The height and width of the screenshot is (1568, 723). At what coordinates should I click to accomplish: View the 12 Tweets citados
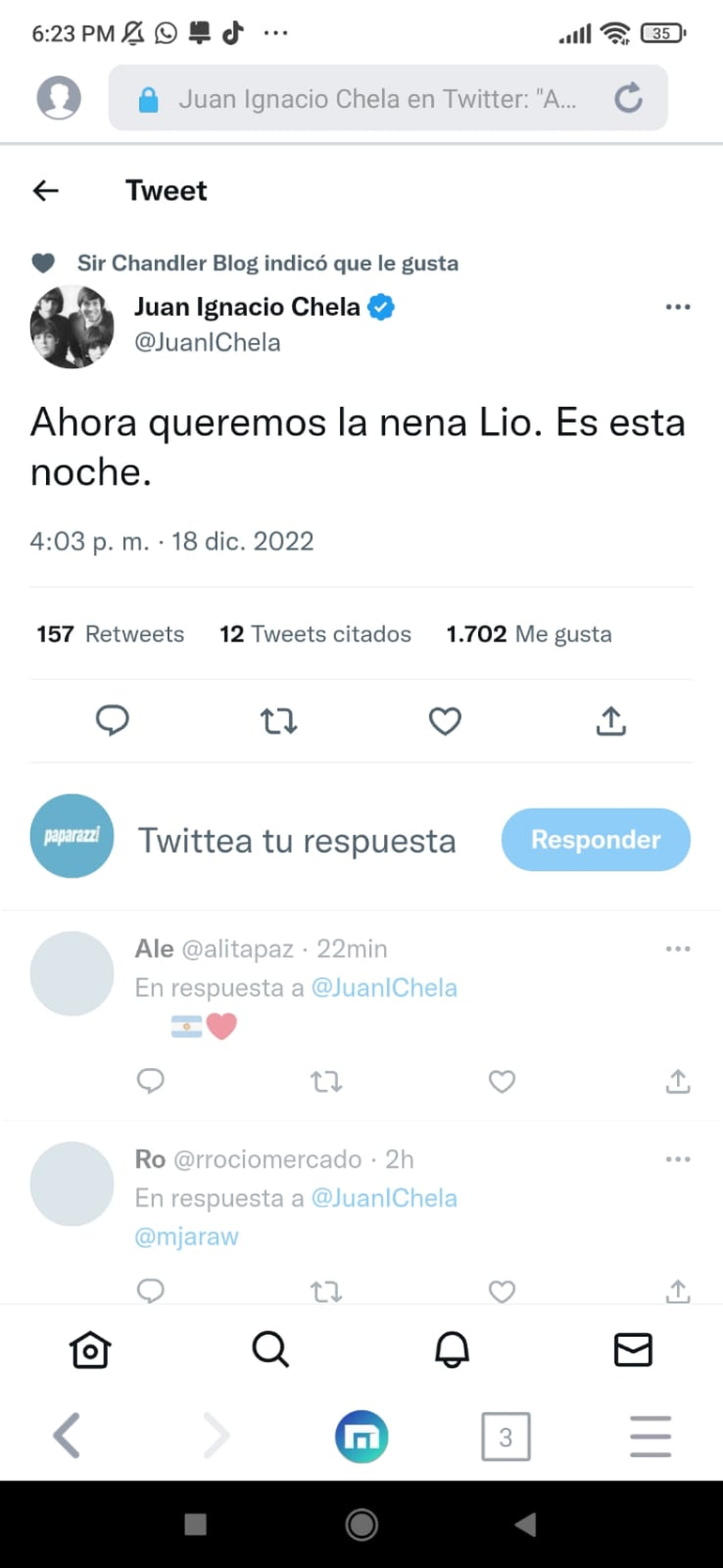315,634
